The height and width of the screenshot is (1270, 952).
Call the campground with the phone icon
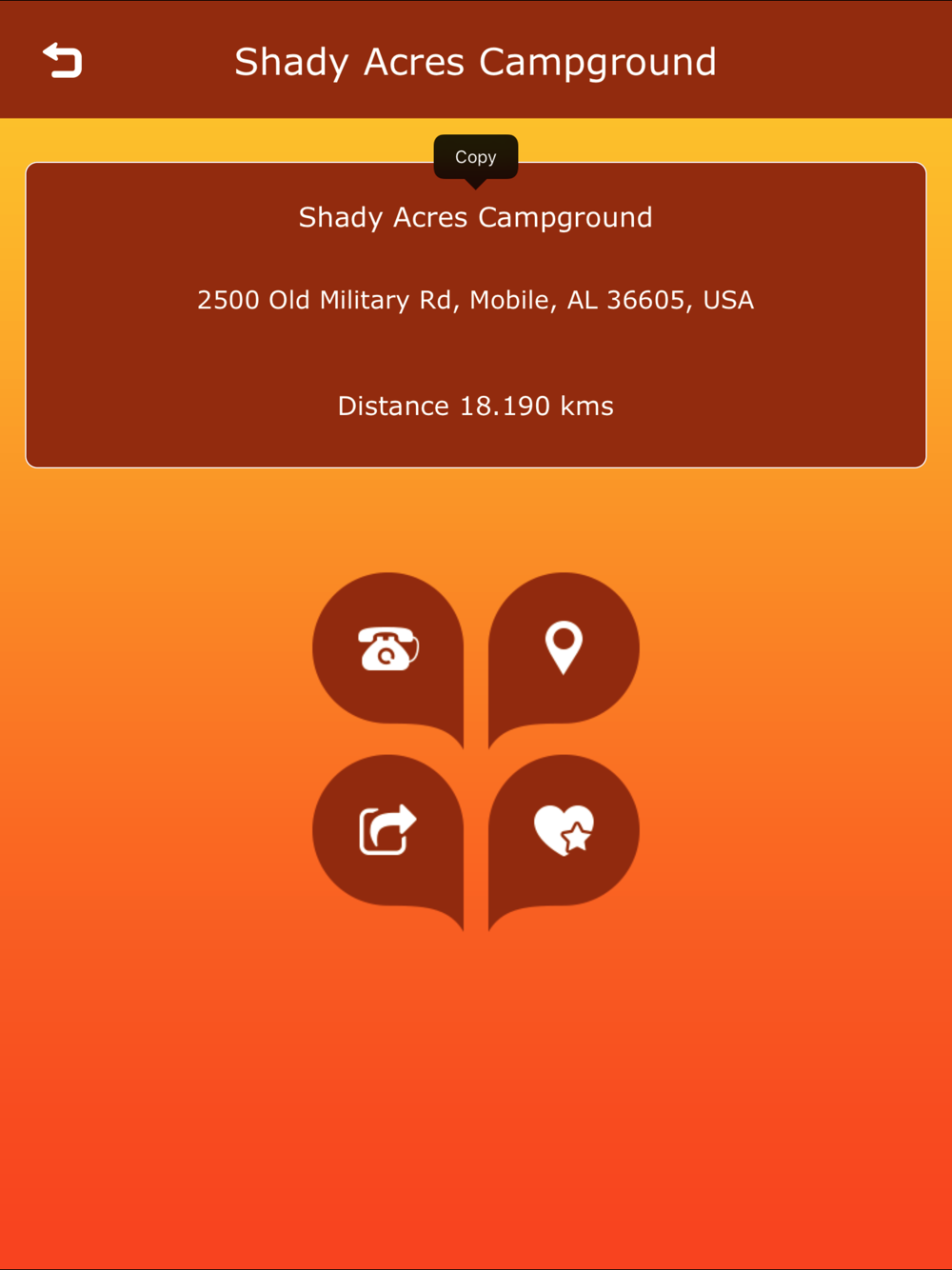[388, 658]
